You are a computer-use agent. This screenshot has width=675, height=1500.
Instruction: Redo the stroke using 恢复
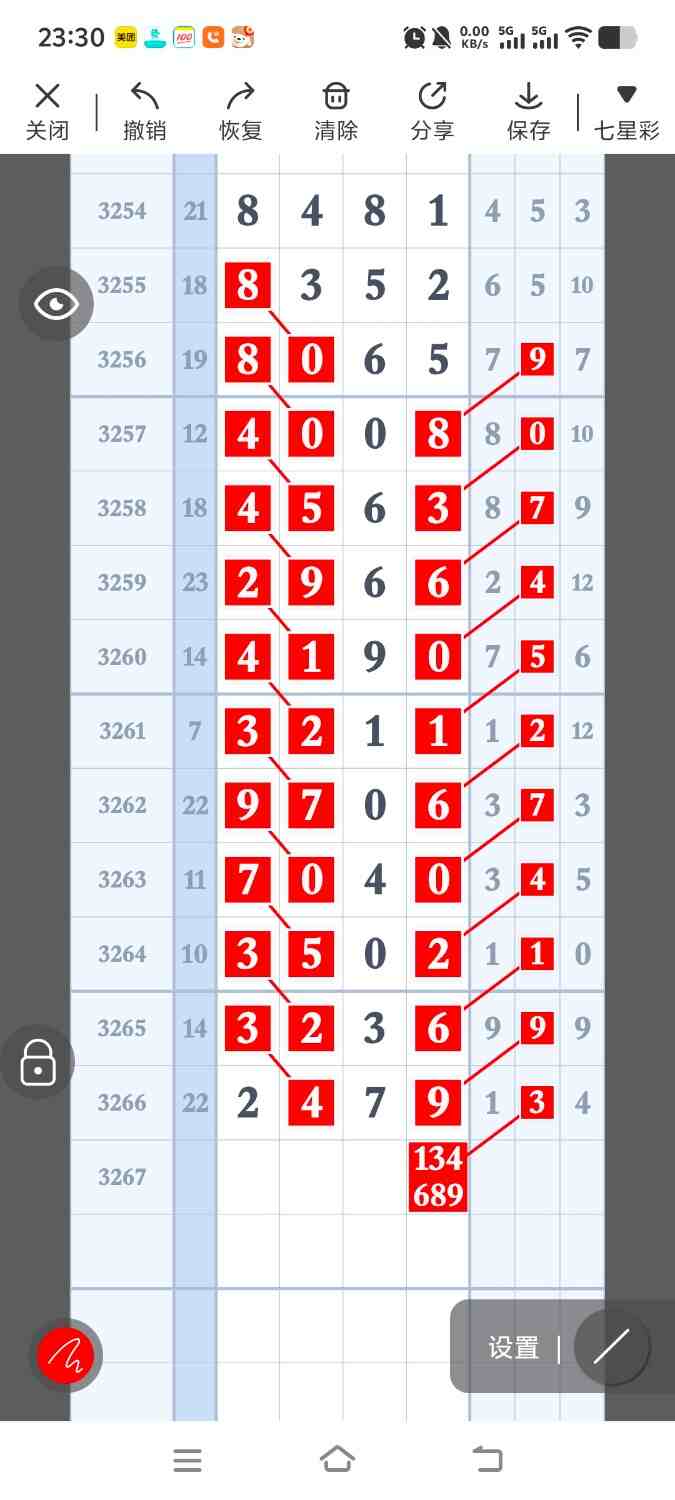(x=240, y=111)
